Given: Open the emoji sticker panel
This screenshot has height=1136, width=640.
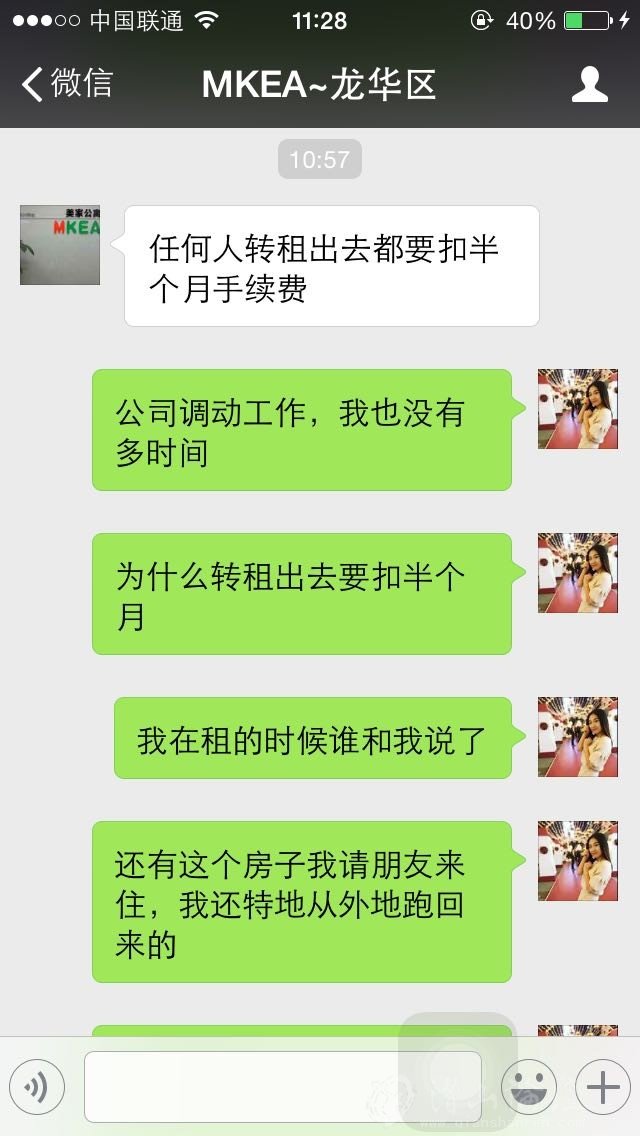Looking at the screenshot, I should 528,1087.
